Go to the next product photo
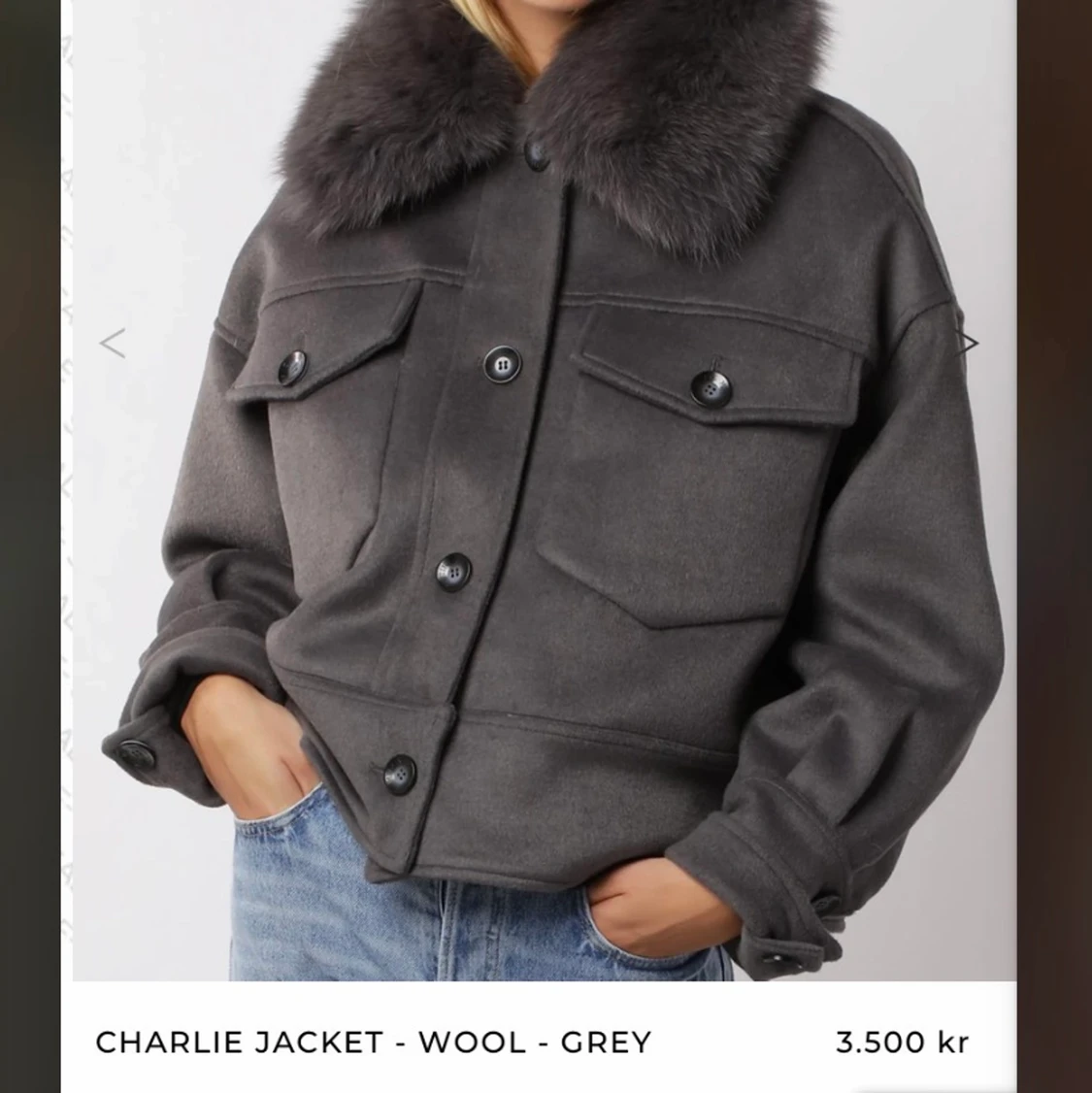 click(x=968, y=343)
